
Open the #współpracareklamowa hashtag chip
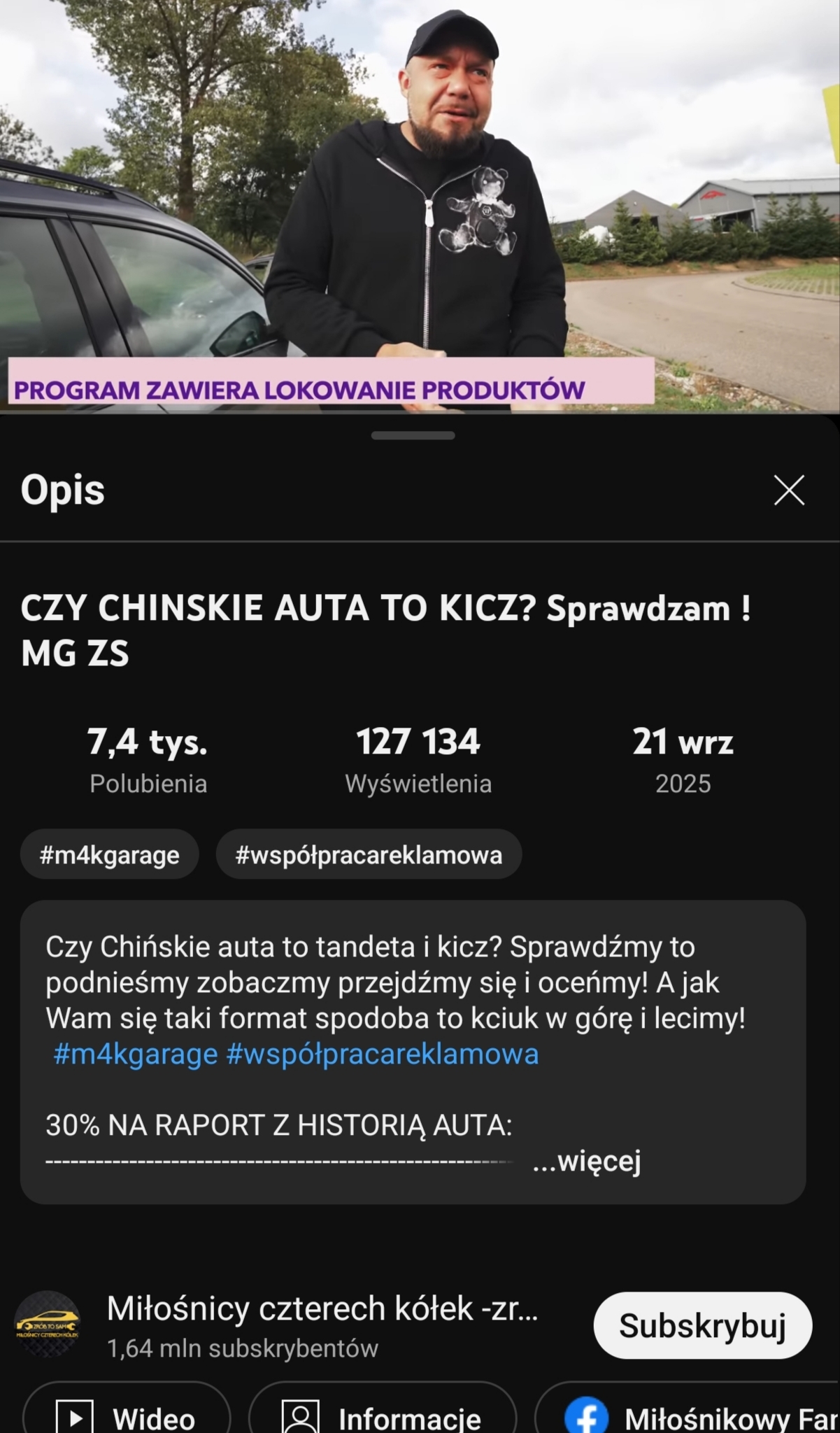(369, 854)
